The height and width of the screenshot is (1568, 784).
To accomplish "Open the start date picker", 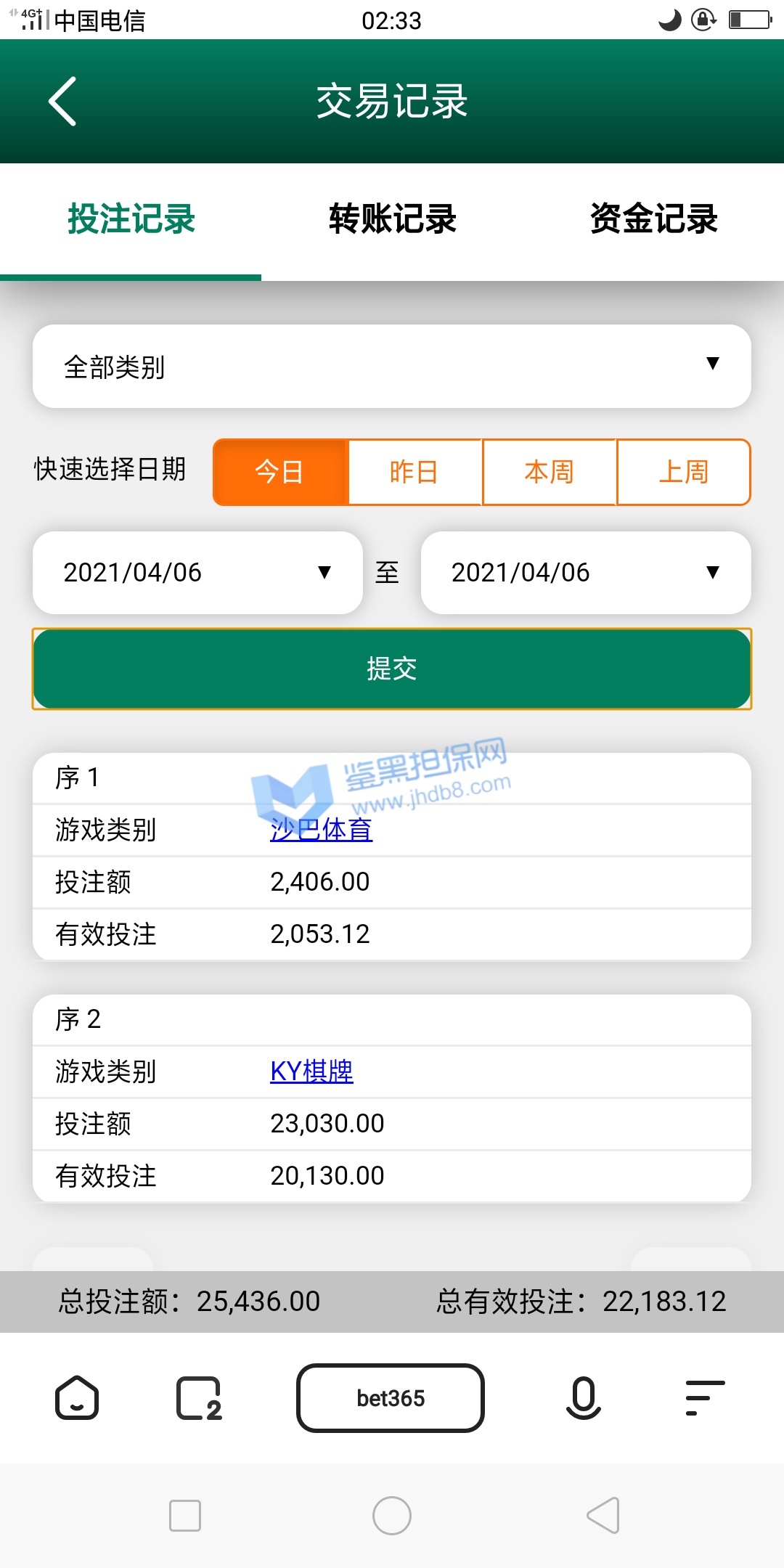I will coord(197,573).
